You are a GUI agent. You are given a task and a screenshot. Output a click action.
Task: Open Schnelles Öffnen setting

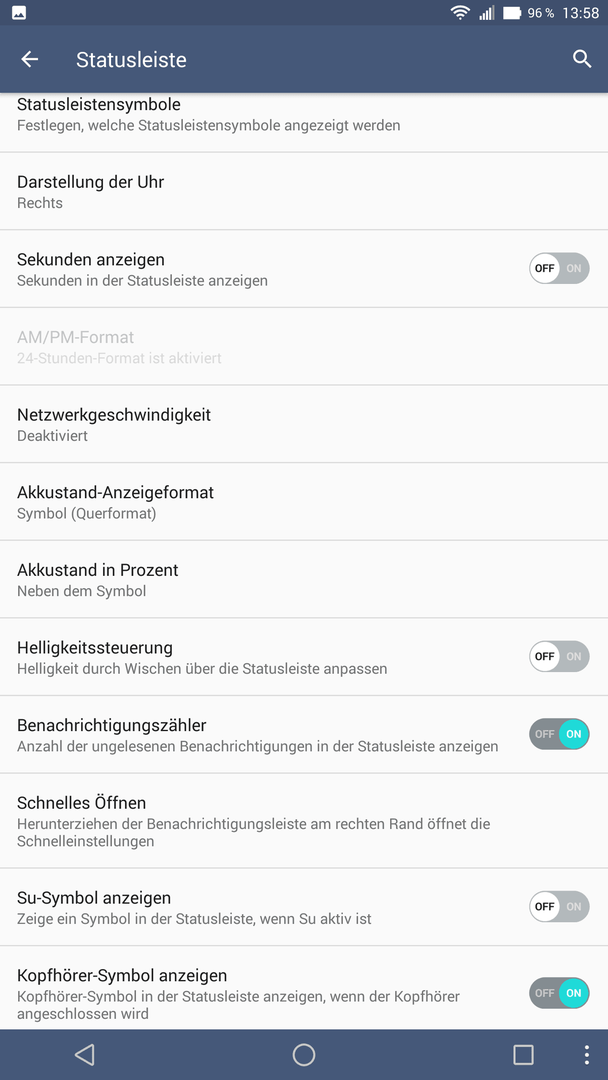coord(304,821)
